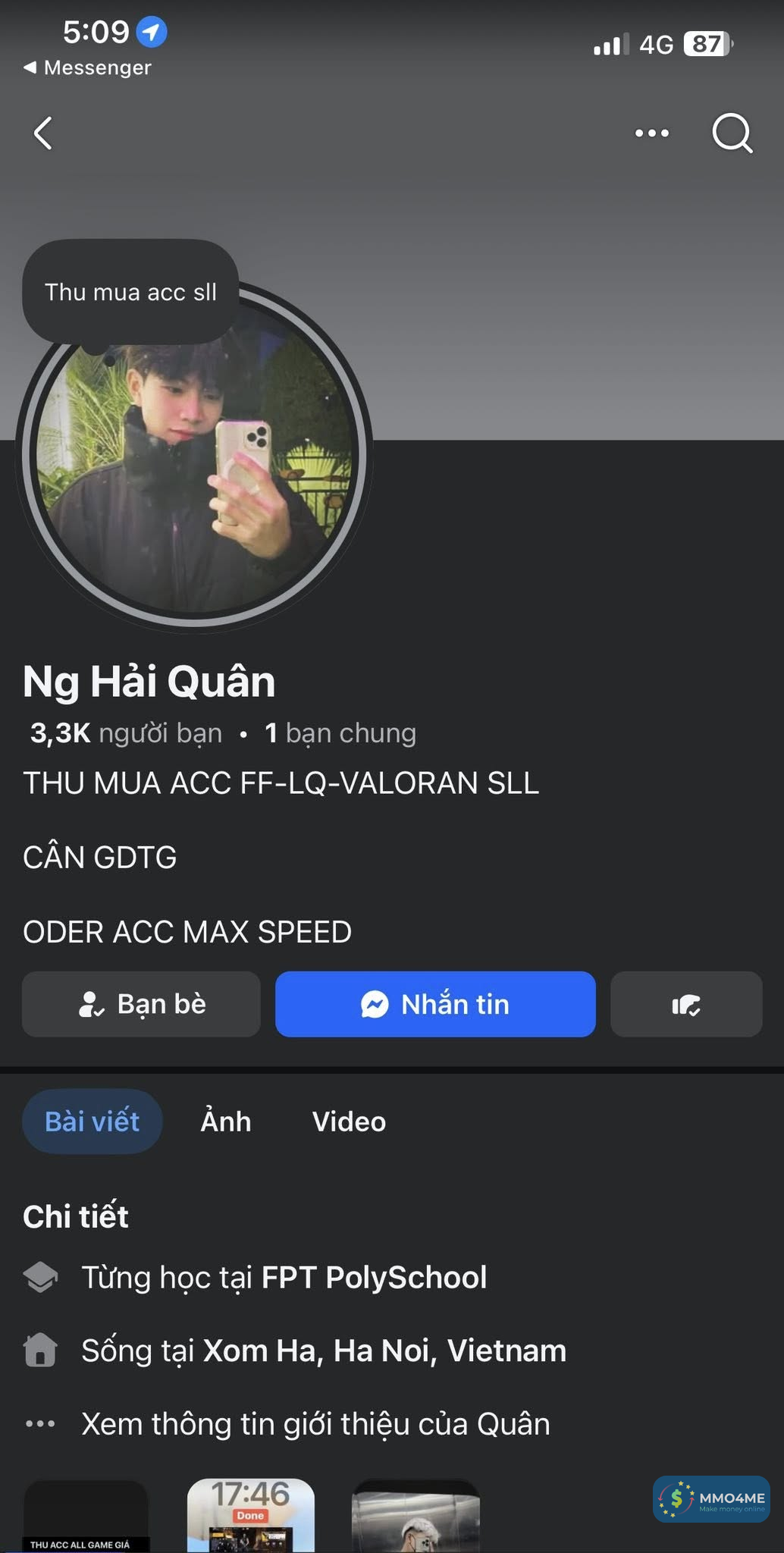Open the 3,3K người bạn friends list
784x1553 pixels.
[x=126, y=733]
